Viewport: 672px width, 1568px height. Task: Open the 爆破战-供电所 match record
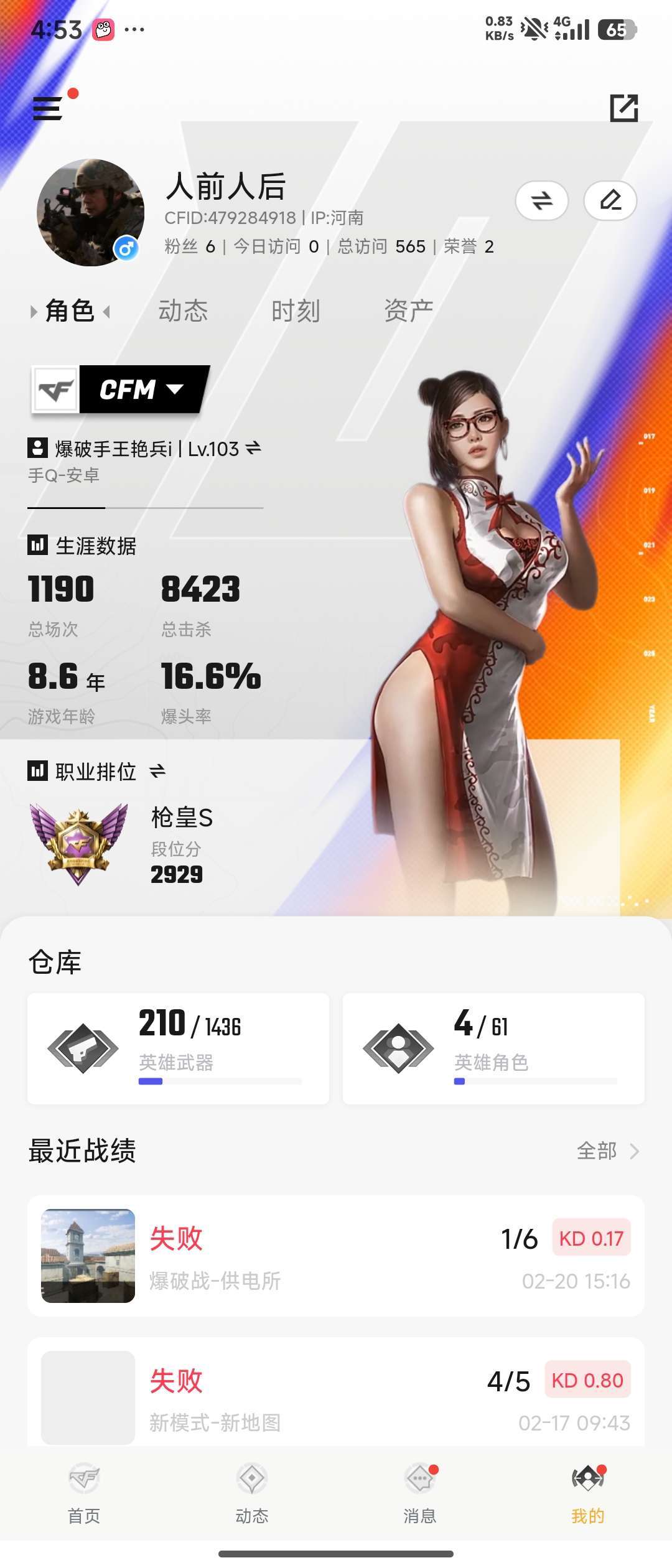click(336, 1256)
